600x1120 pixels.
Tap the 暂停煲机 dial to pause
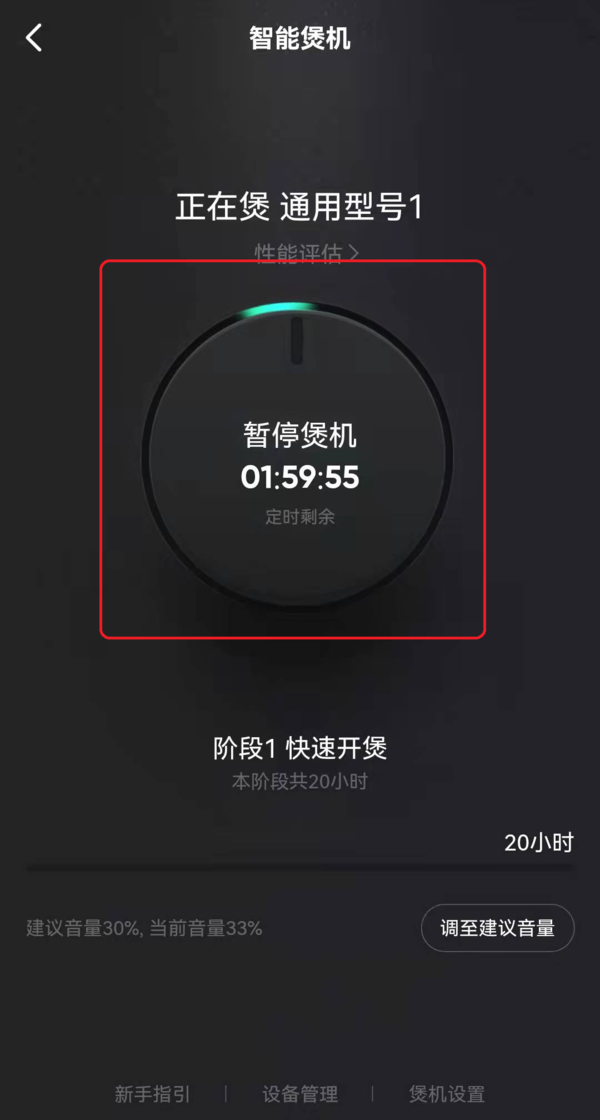point(299,457)
